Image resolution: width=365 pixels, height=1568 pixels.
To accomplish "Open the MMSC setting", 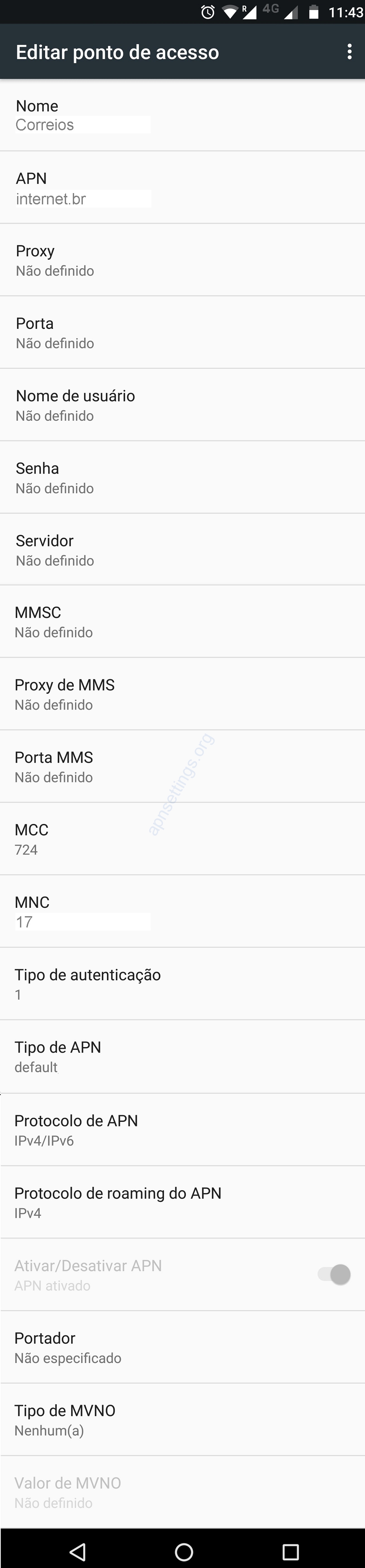I will [x=182, y=622].
